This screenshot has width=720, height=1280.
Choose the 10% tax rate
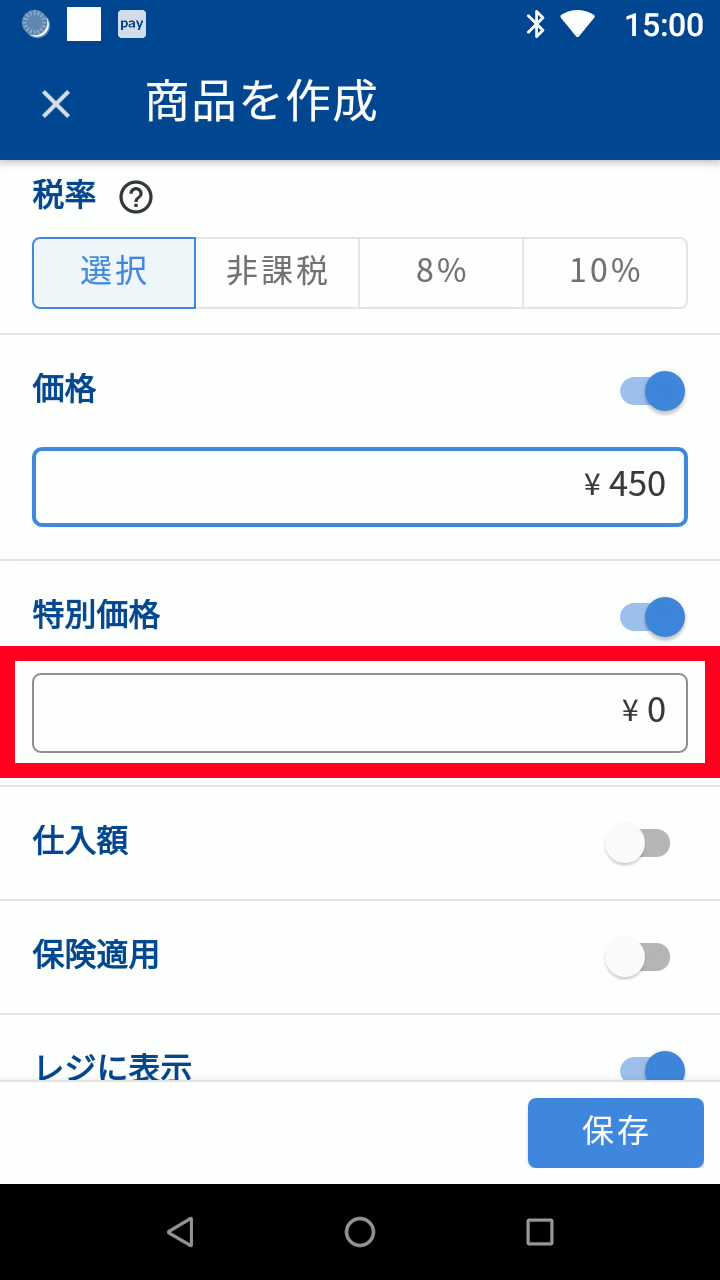605,272
